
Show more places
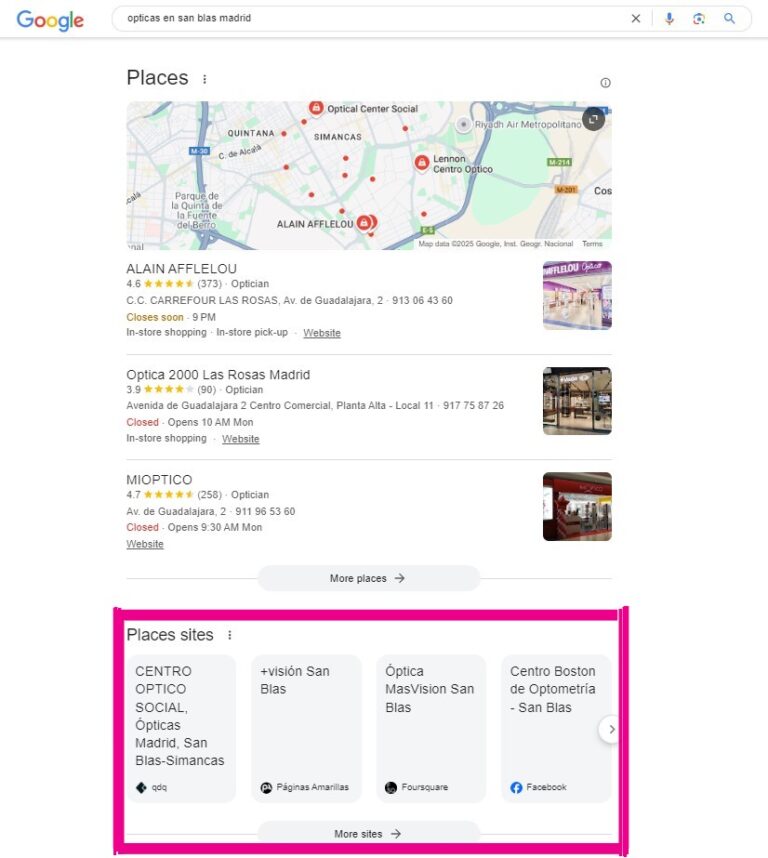[368, 578]
